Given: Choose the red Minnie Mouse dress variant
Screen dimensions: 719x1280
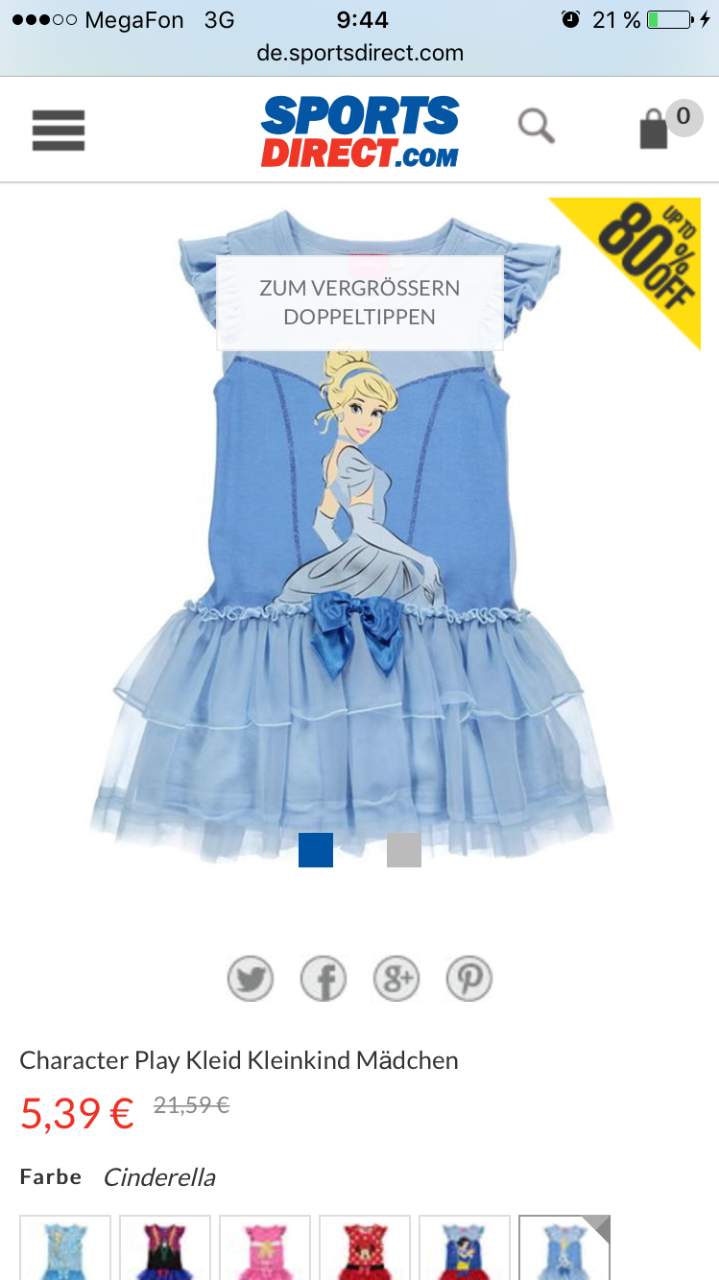Looking at the screenshot, I should coord(365,1248).
